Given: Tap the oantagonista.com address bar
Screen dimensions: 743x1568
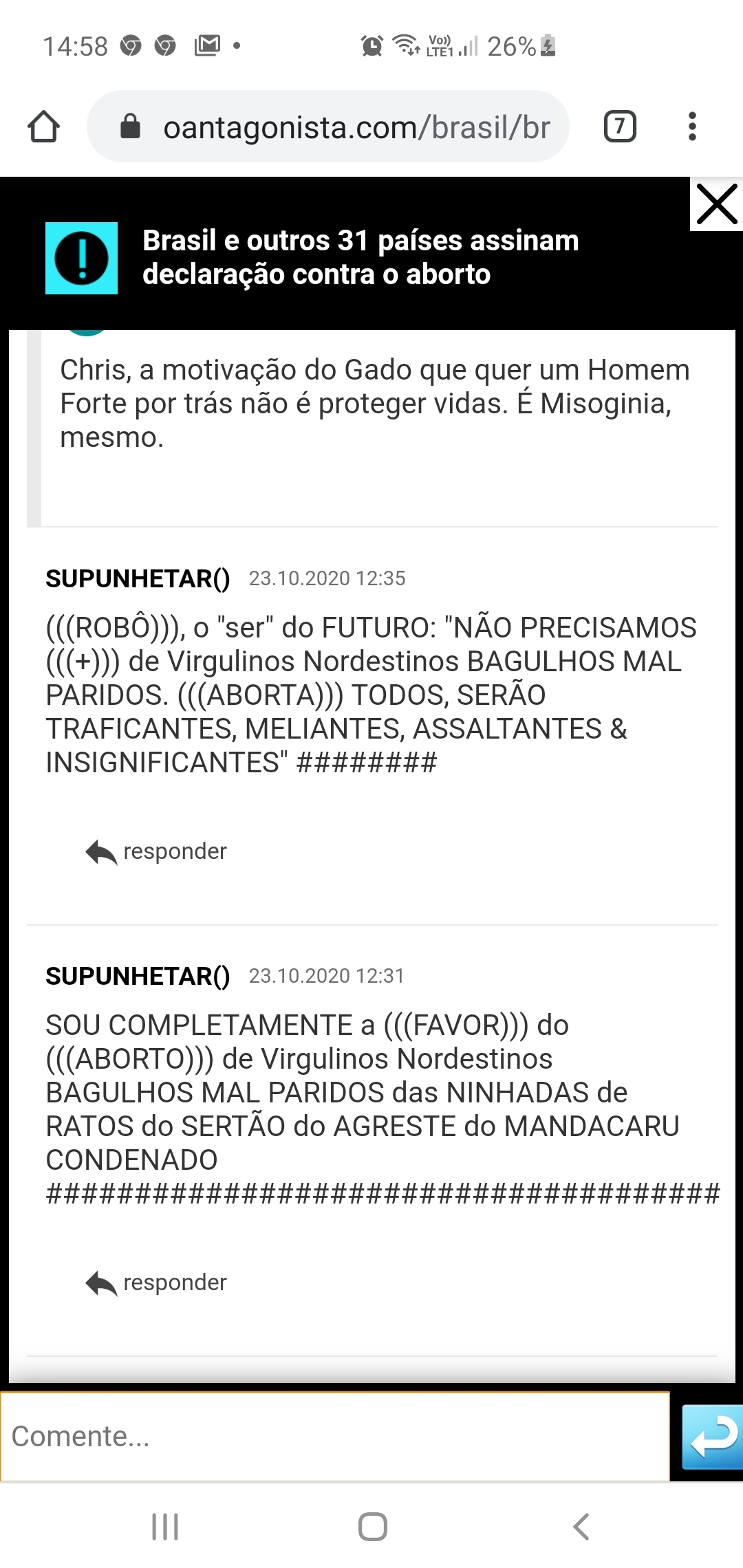Looking at the screenshot, I should click(x=344, y=127).
